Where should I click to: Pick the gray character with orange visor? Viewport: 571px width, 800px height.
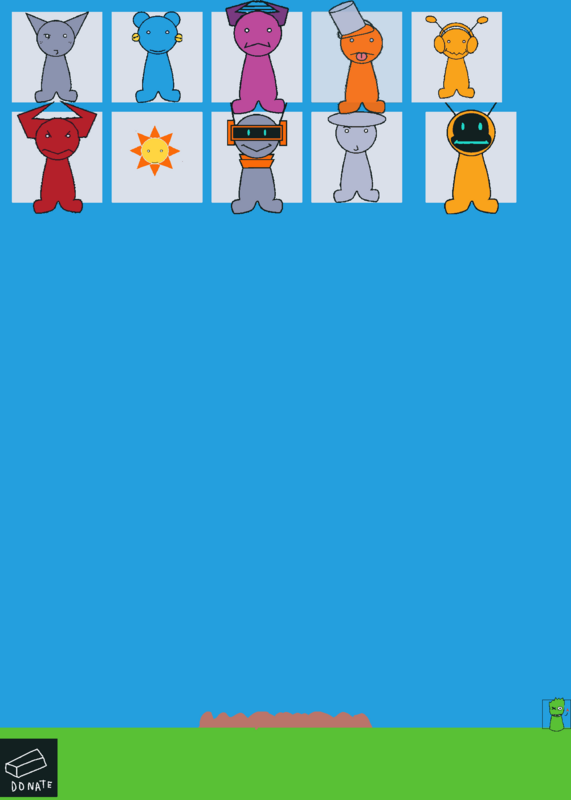point(257,157)
